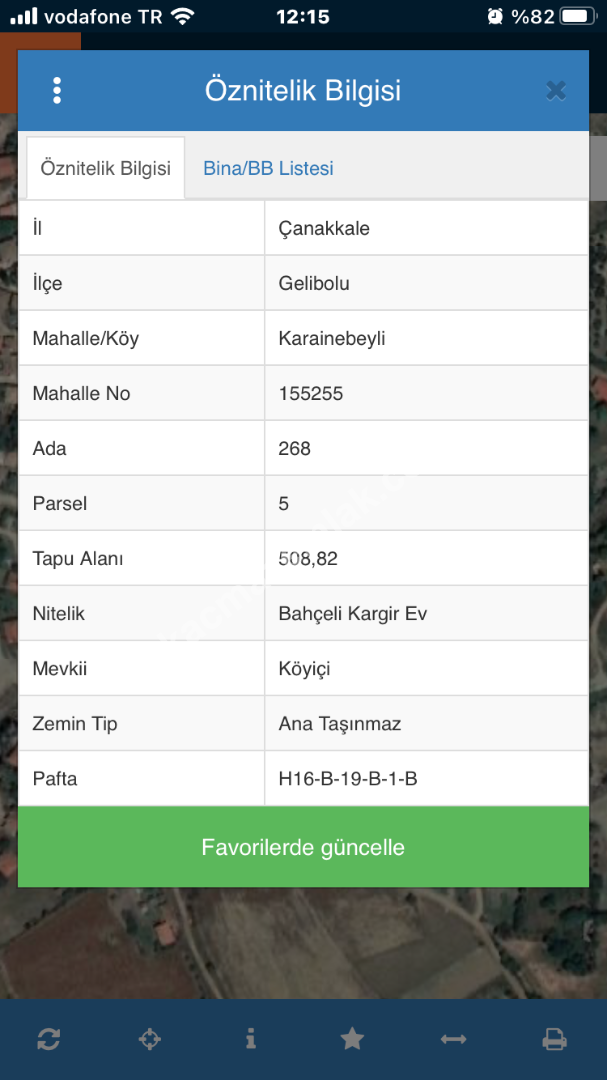Refresh the map with the sync icon
This screenshot has width=607, height=1080.
pyautogui.click(x=48, y=1039)
